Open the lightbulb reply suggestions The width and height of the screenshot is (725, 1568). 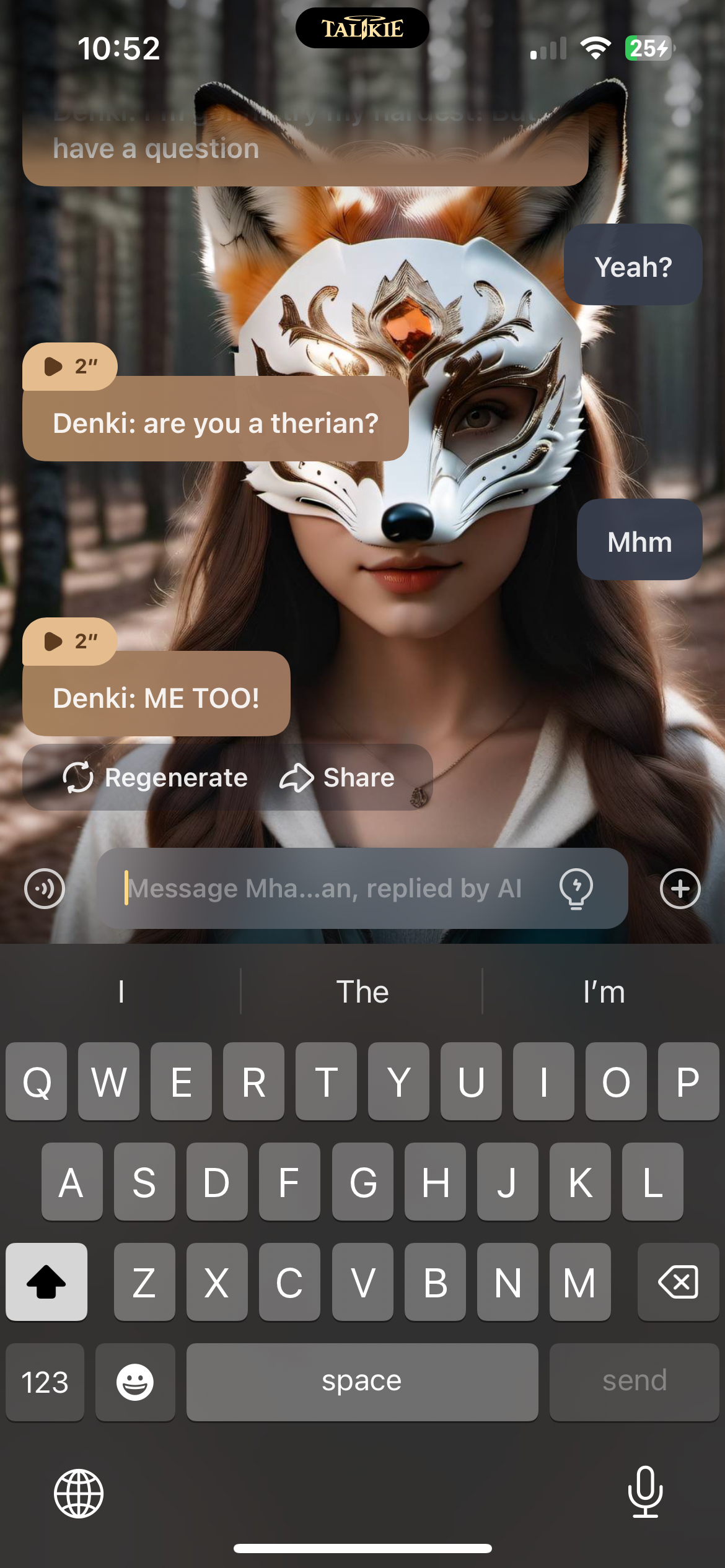576,889
